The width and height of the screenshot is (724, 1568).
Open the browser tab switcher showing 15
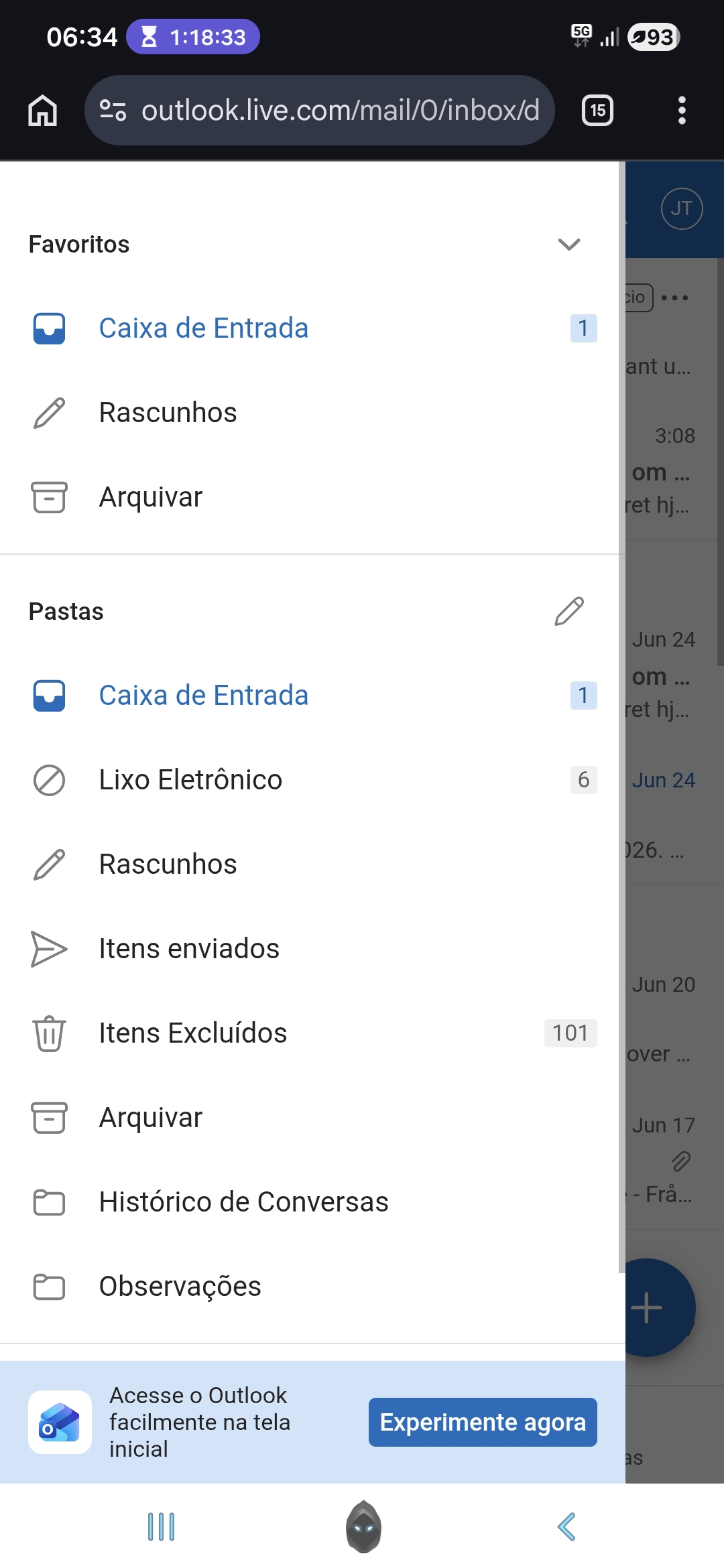pos(597,111)
